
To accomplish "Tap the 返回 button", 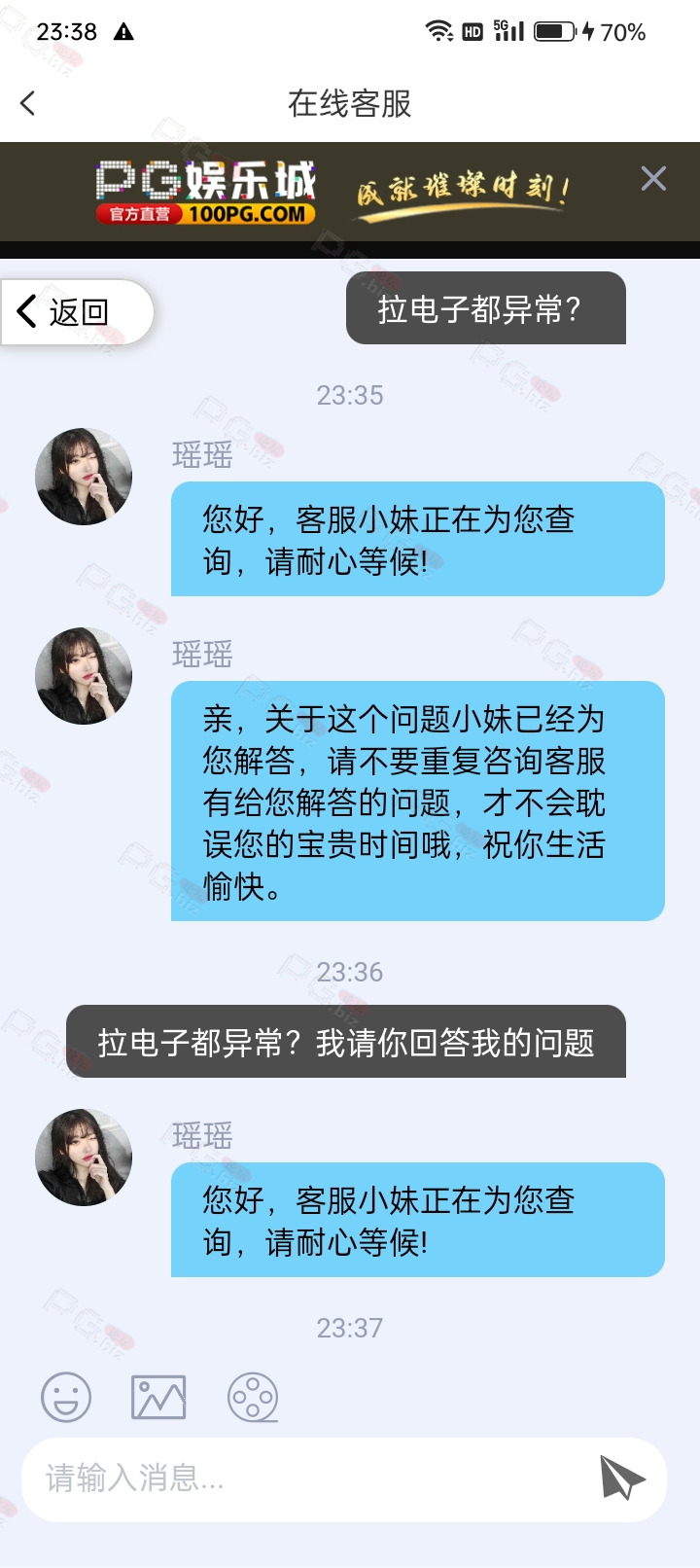I will 77,312.
